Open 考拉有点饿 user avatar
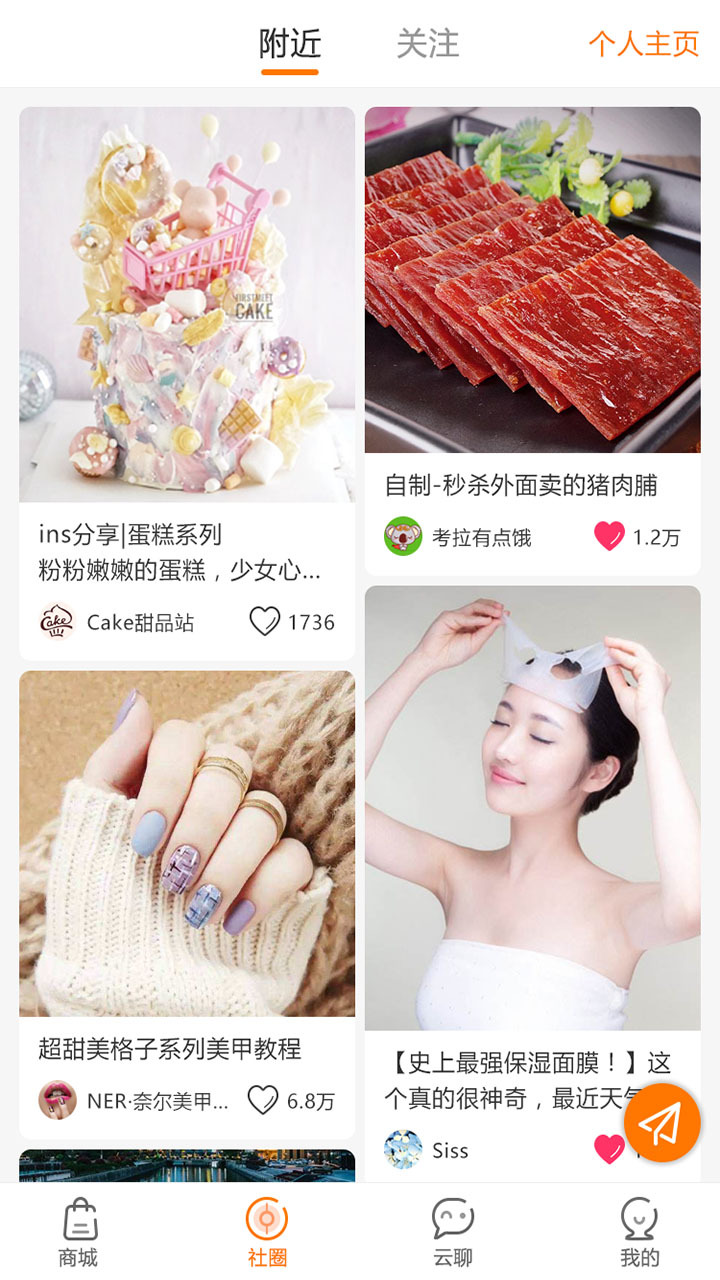Screen dimensions: 720x1280 [403, 537]
